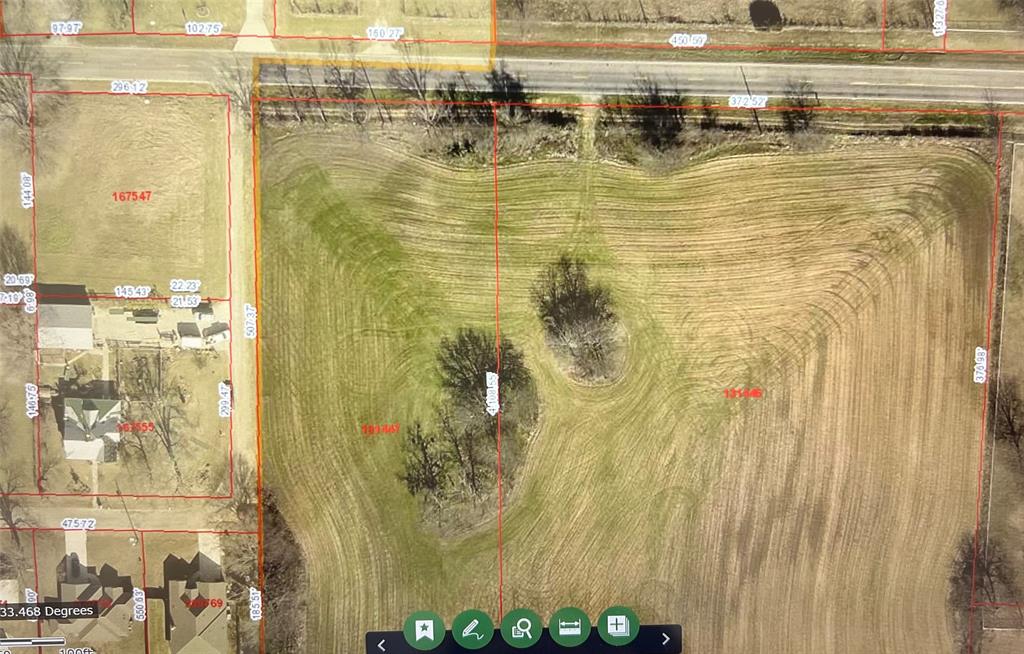
Task: Show next tools with right arrow
Action: pyautogui.click(x=666, y=639)
